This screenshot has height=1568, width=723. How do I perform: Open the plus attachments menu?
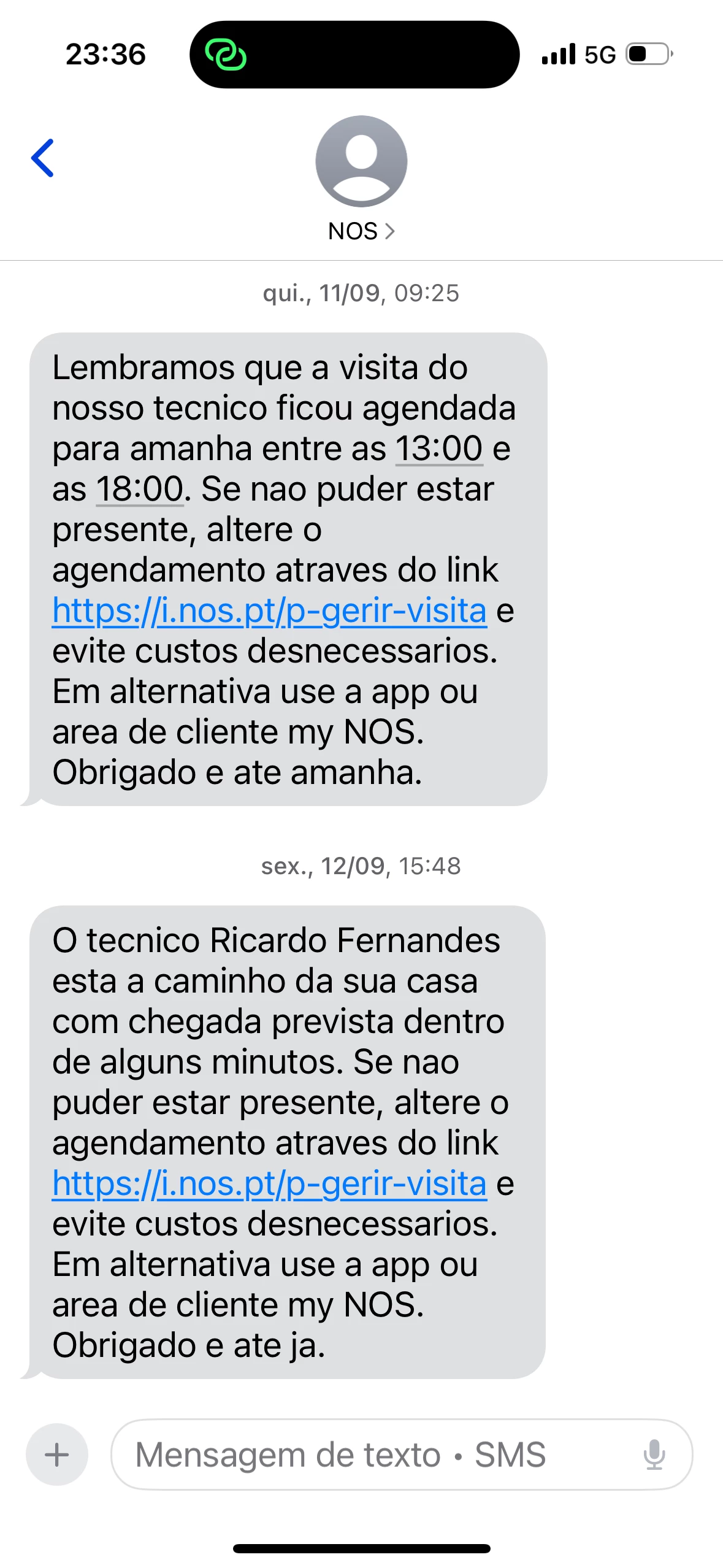point(57,1455)
